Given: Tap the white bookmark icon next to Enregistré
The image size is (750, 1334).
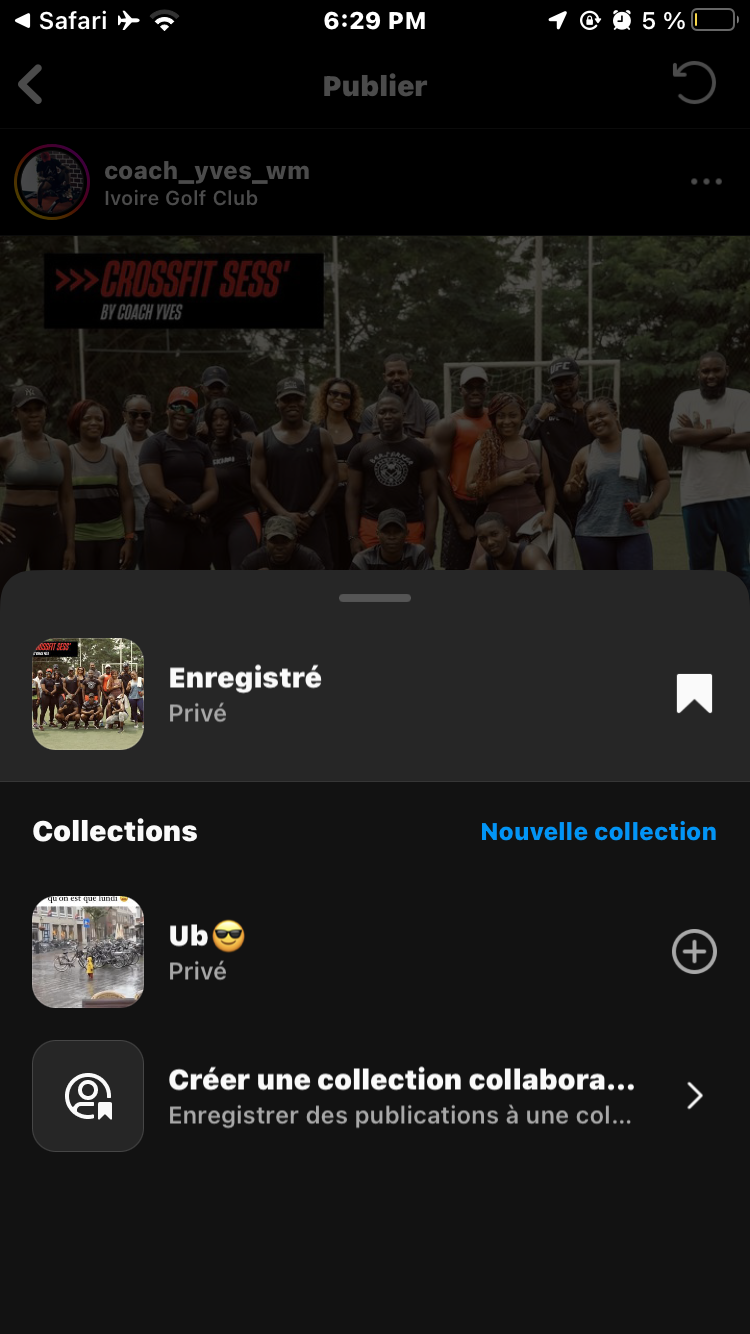Looking at the screenshot, I should pyautogui.click(x=694, y=693).
